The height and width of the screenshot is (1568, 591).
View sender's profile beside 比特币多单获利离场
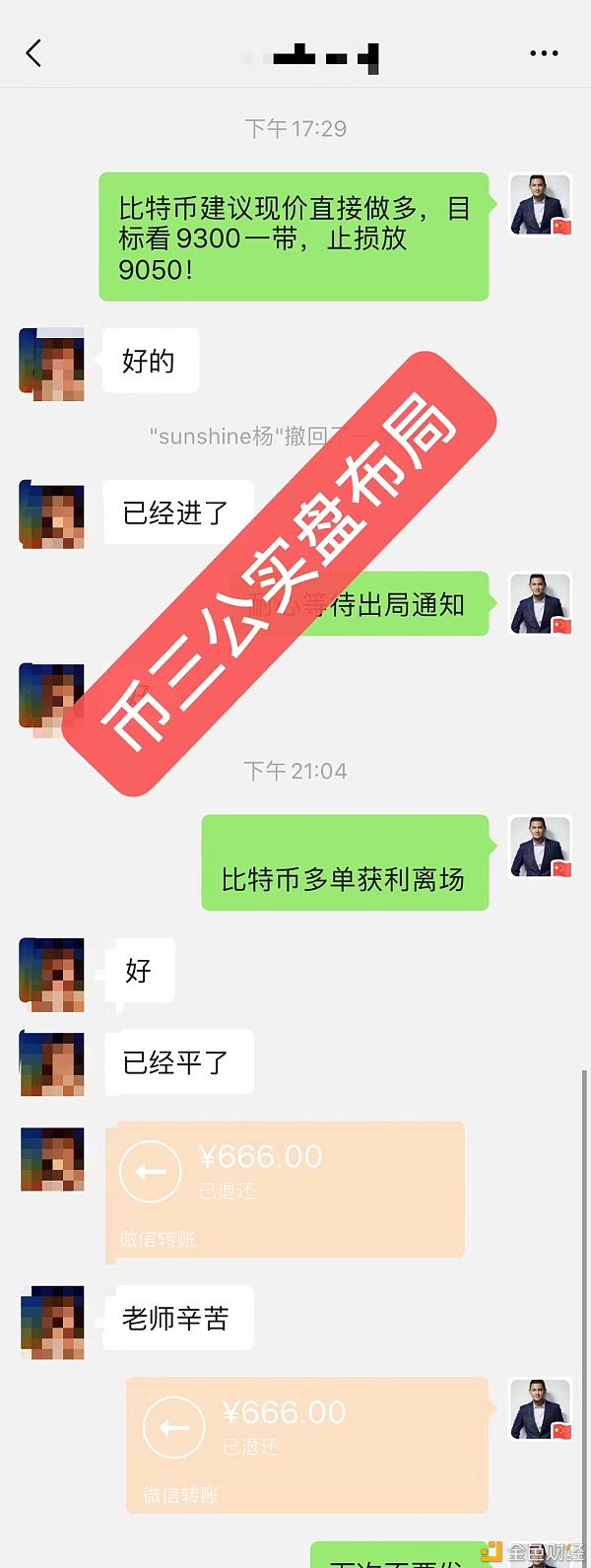click(540, 848)
